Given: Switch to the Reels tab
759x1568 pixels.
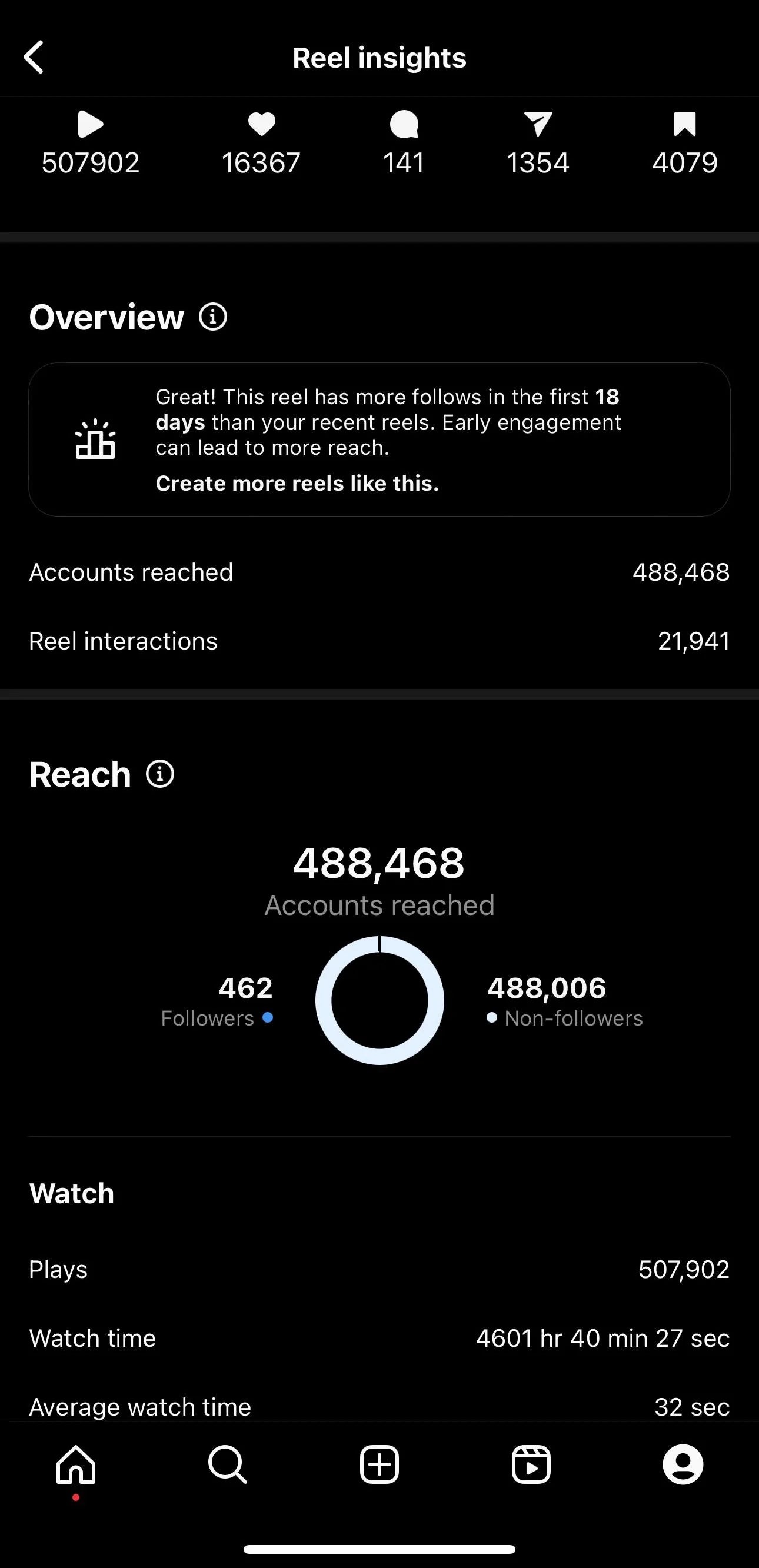Looking at the screenshot, I should click(x=531, y=1464).
